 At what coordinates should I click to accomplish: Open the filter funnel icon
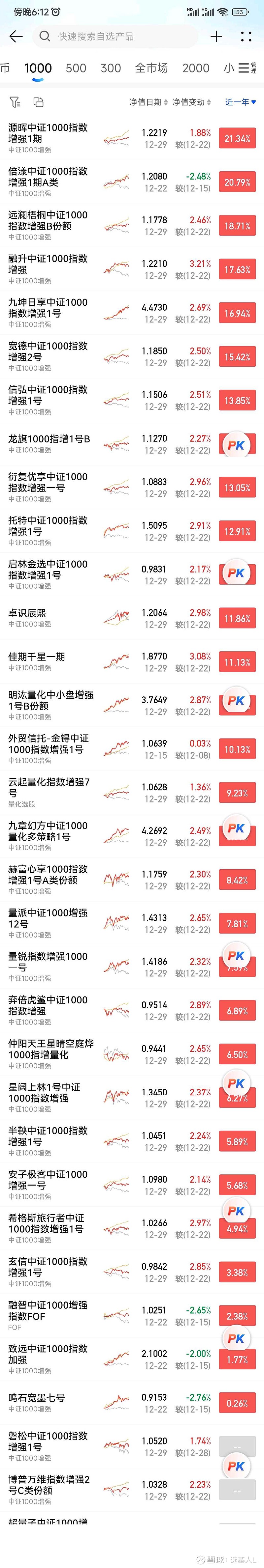(15, 102)
